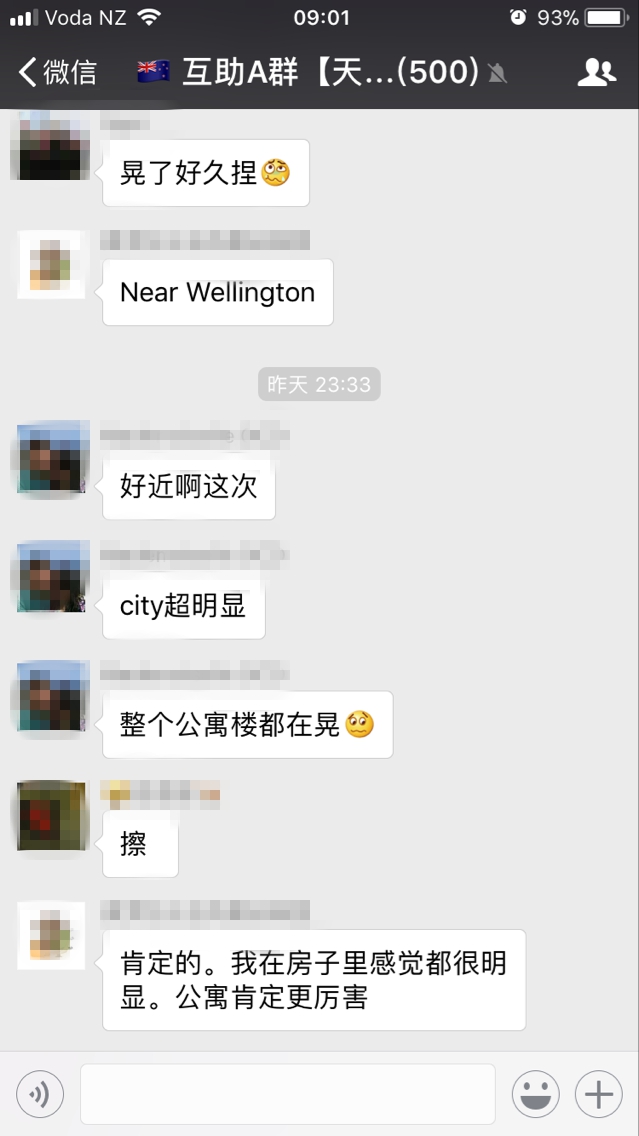View avatar beside 好近啊这次 message

52,458
